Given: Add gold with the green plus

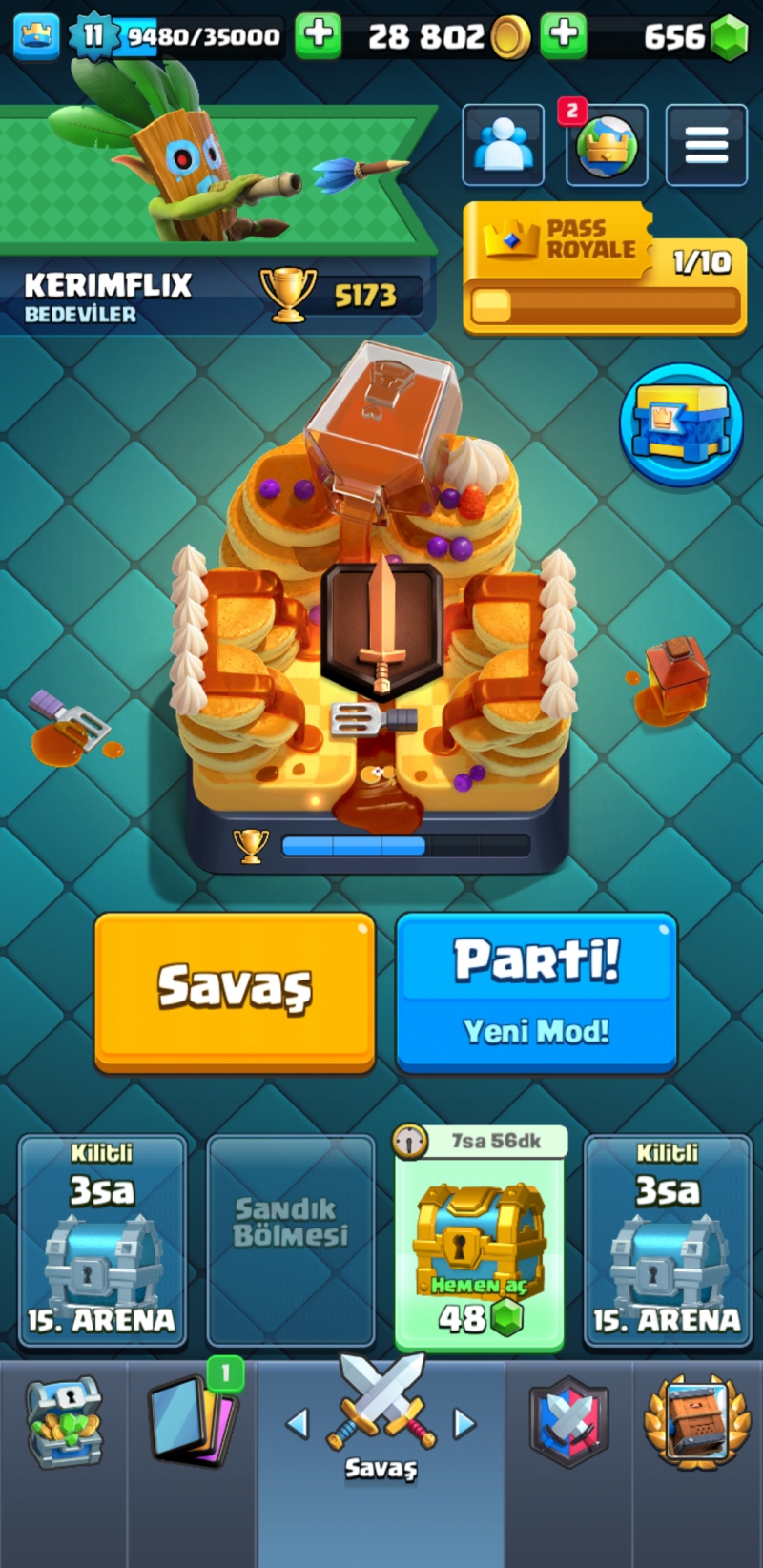Looking at the screenshot, I should [x=319, y=36].
